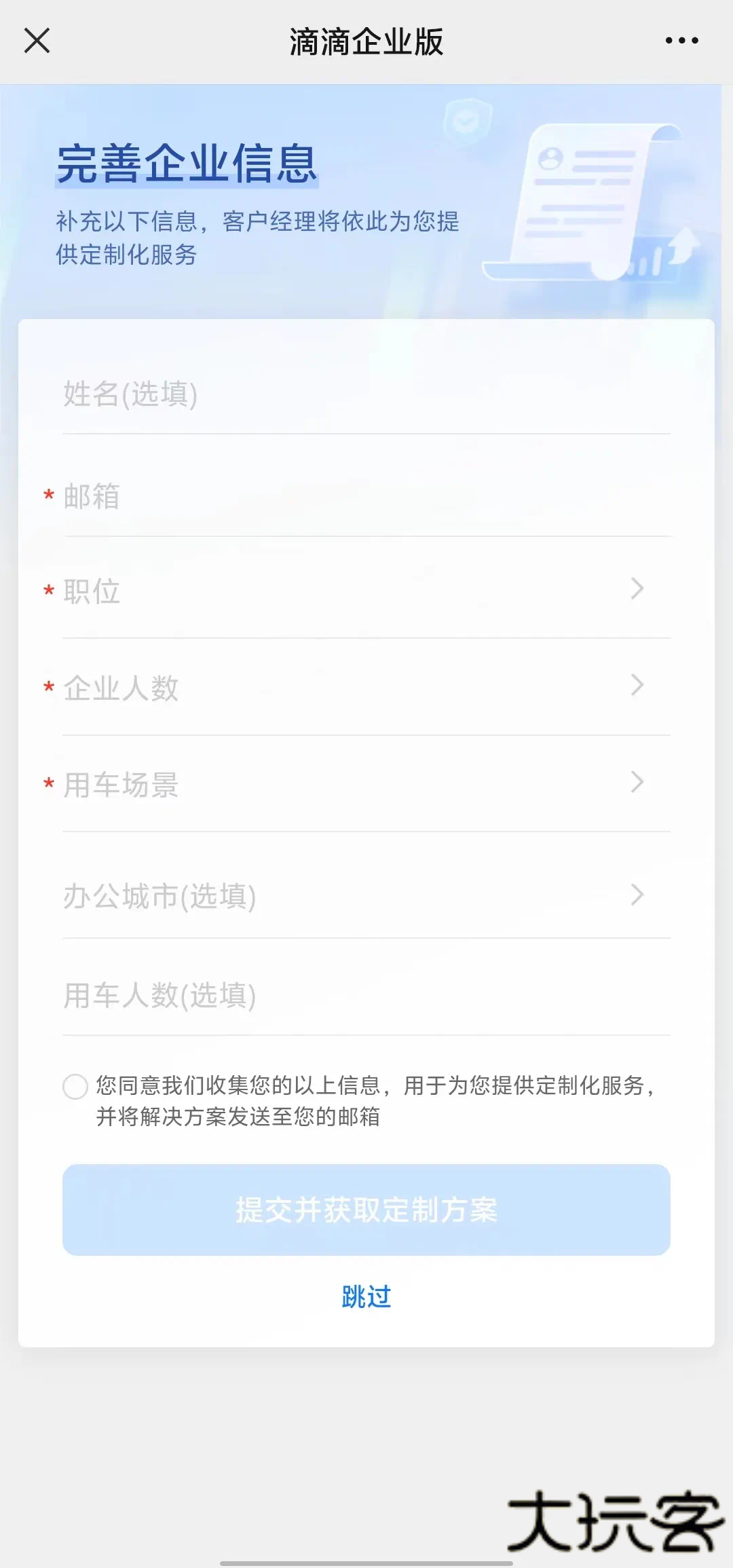Click the 用车人数(选填) input field
The image size is (733, 1568).
[271, 996]
